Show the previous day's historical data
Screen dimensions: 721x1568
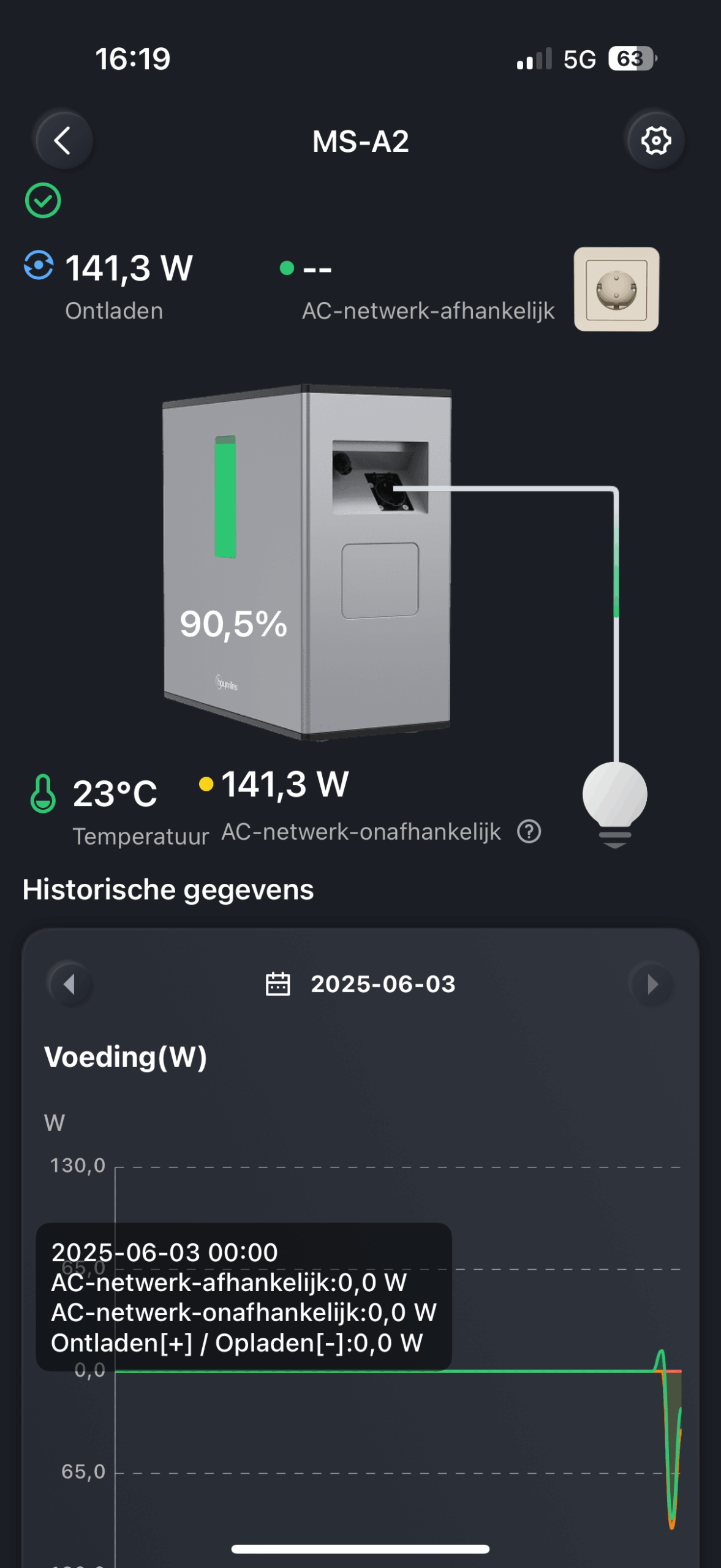(x=69, y=984)
